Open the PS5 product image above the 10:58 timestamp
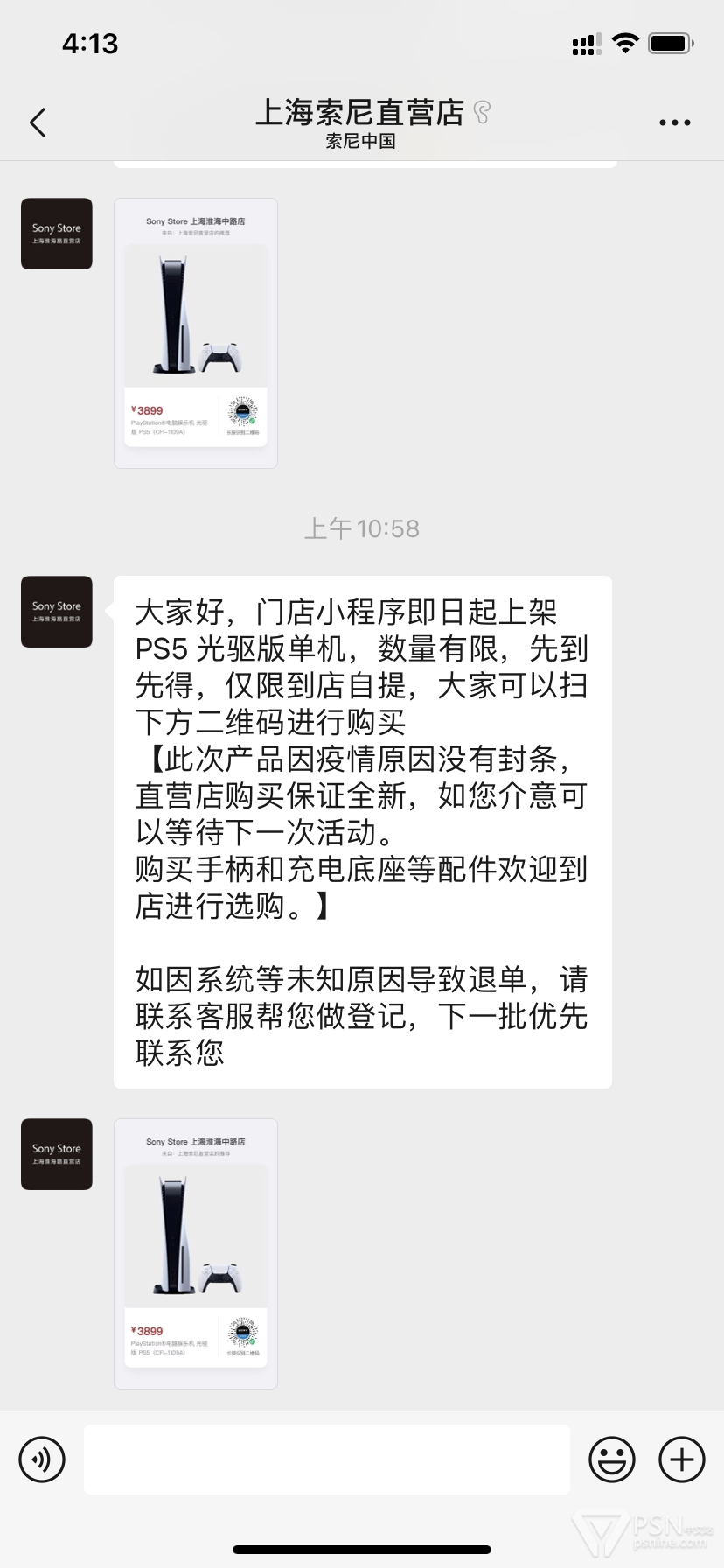This screenshot has height=1568, width=724. pyautogui.click(x=196, y=333)
